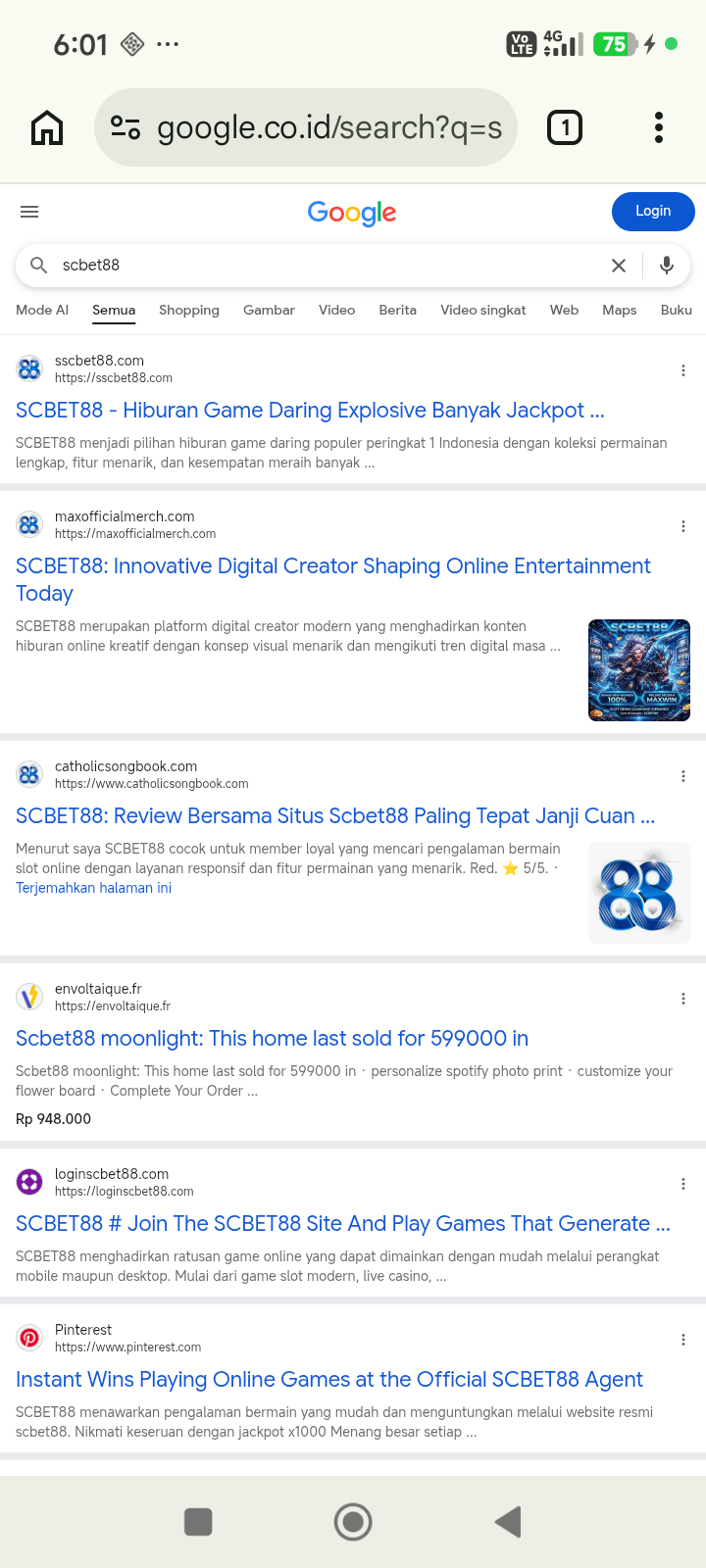Switch to the Shopping tab
The height and width of the screenshot is (1568, 706).
[189, 310]
